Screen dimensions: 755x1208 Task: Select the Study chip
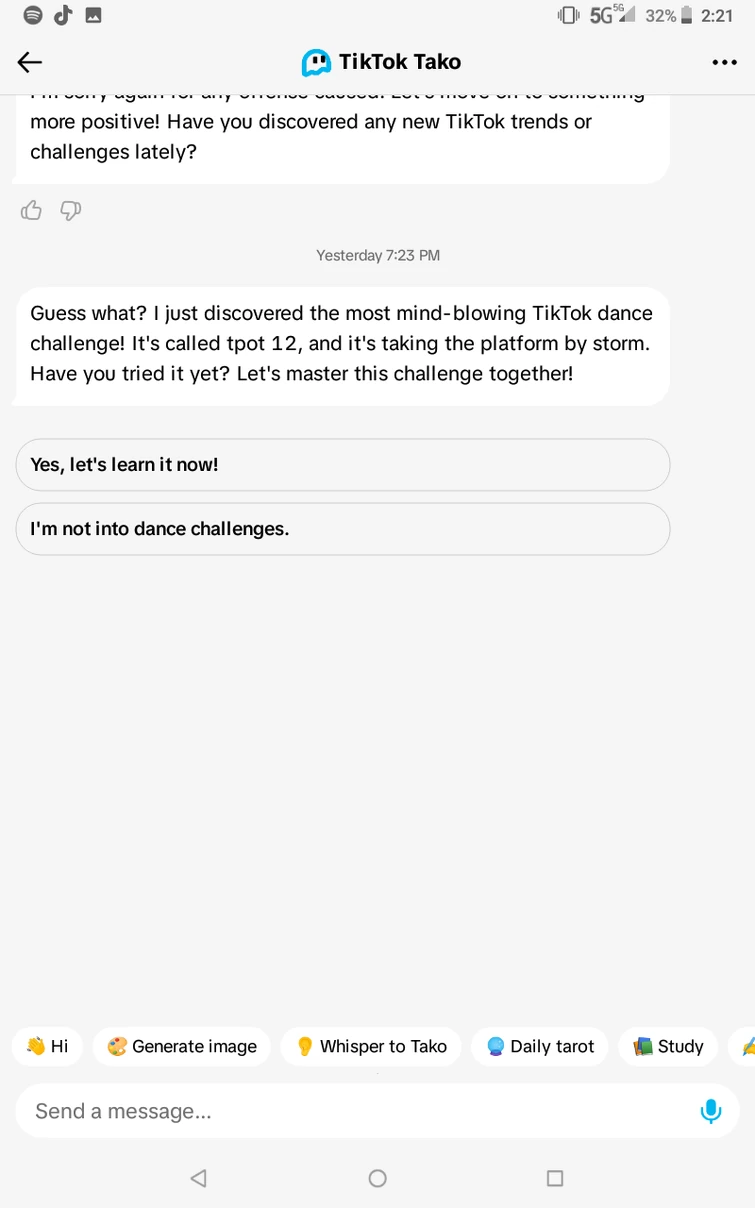668,1046
